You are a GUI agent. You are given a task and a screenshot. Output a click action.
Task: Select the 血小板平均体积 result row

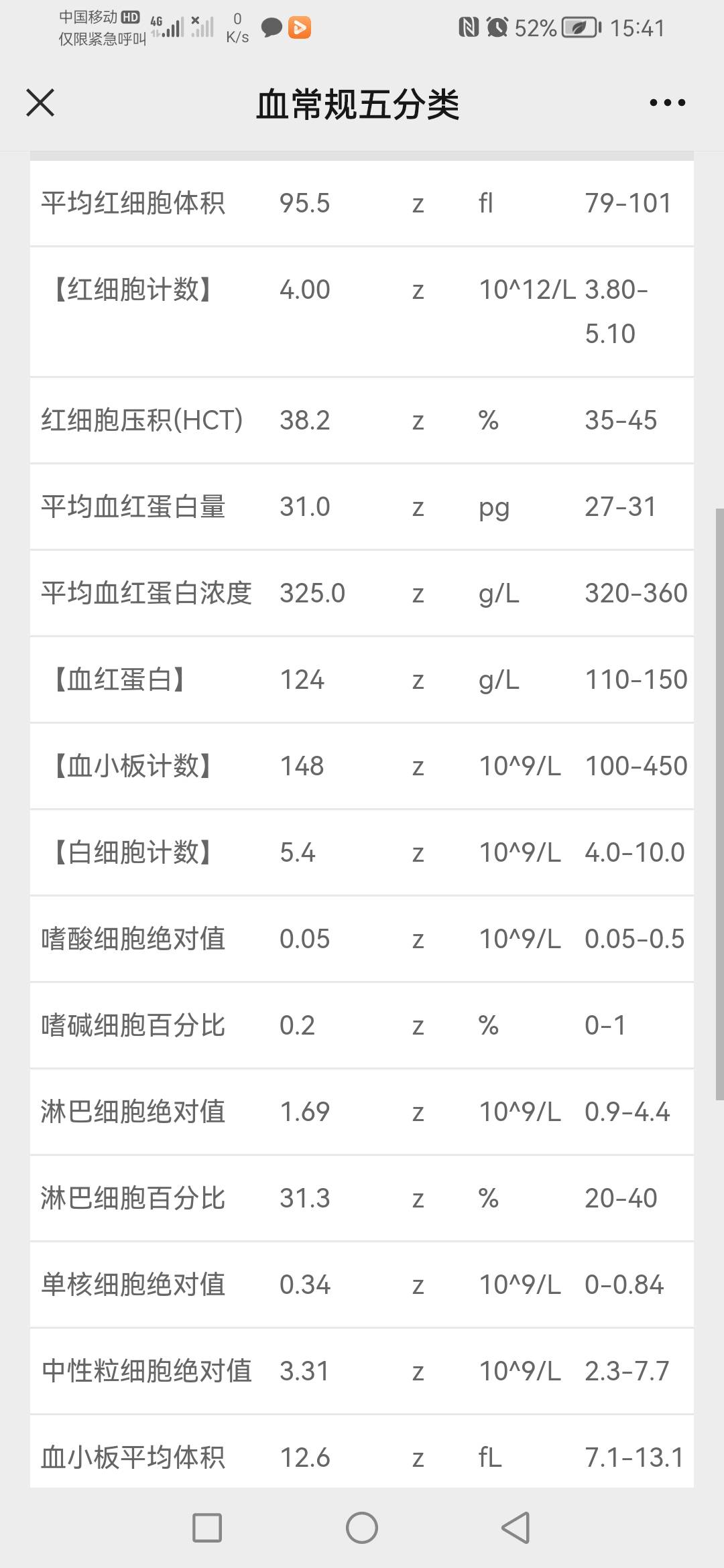[x=362, y=1458]
